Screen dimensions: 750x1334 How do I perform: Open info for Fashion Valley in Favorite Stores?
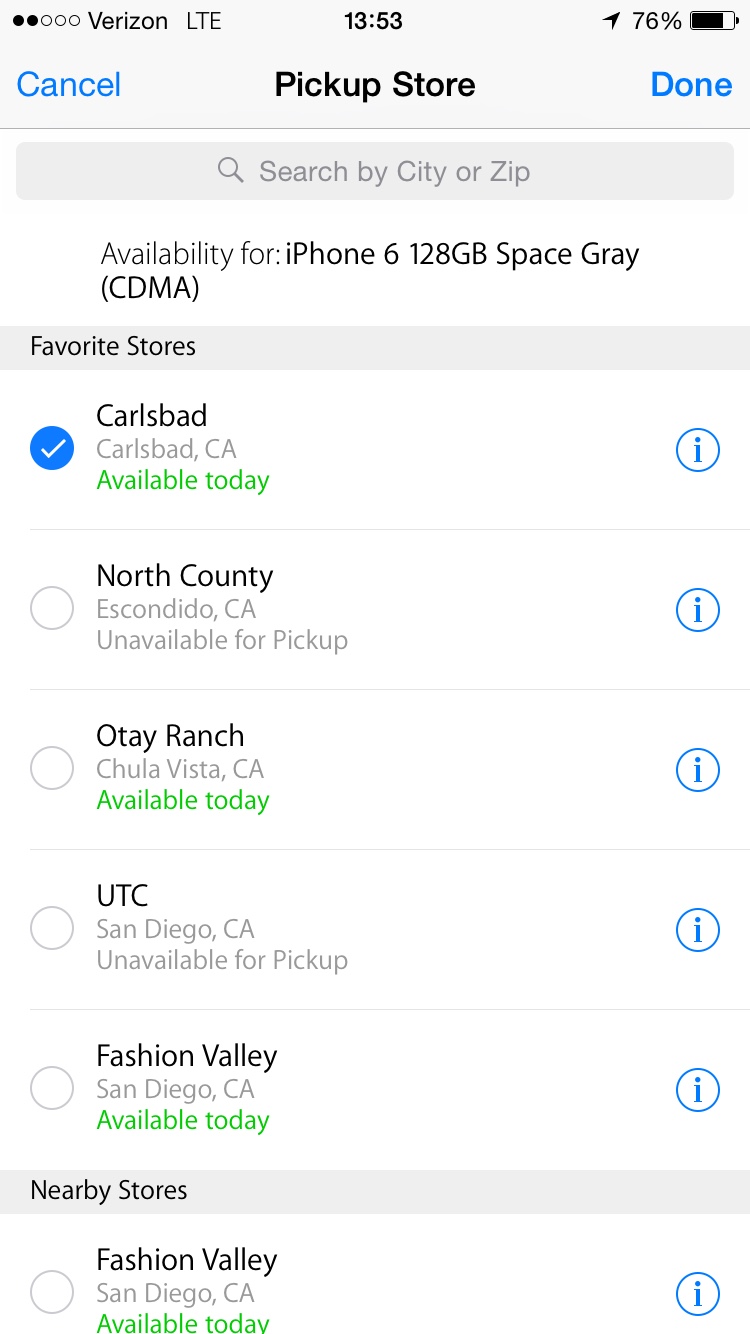point(698,1089)
